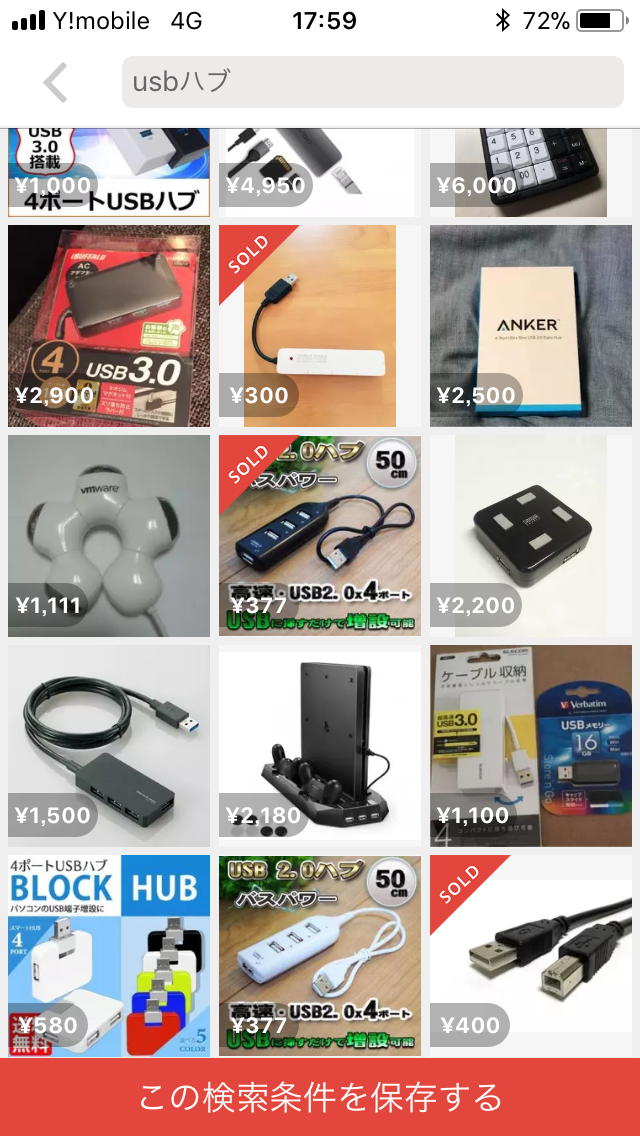Open the ¥1,111 vmware hub listing
The height and width of the screenshot is (1136, 640).
pyautogui.click(x=109, y=535)
